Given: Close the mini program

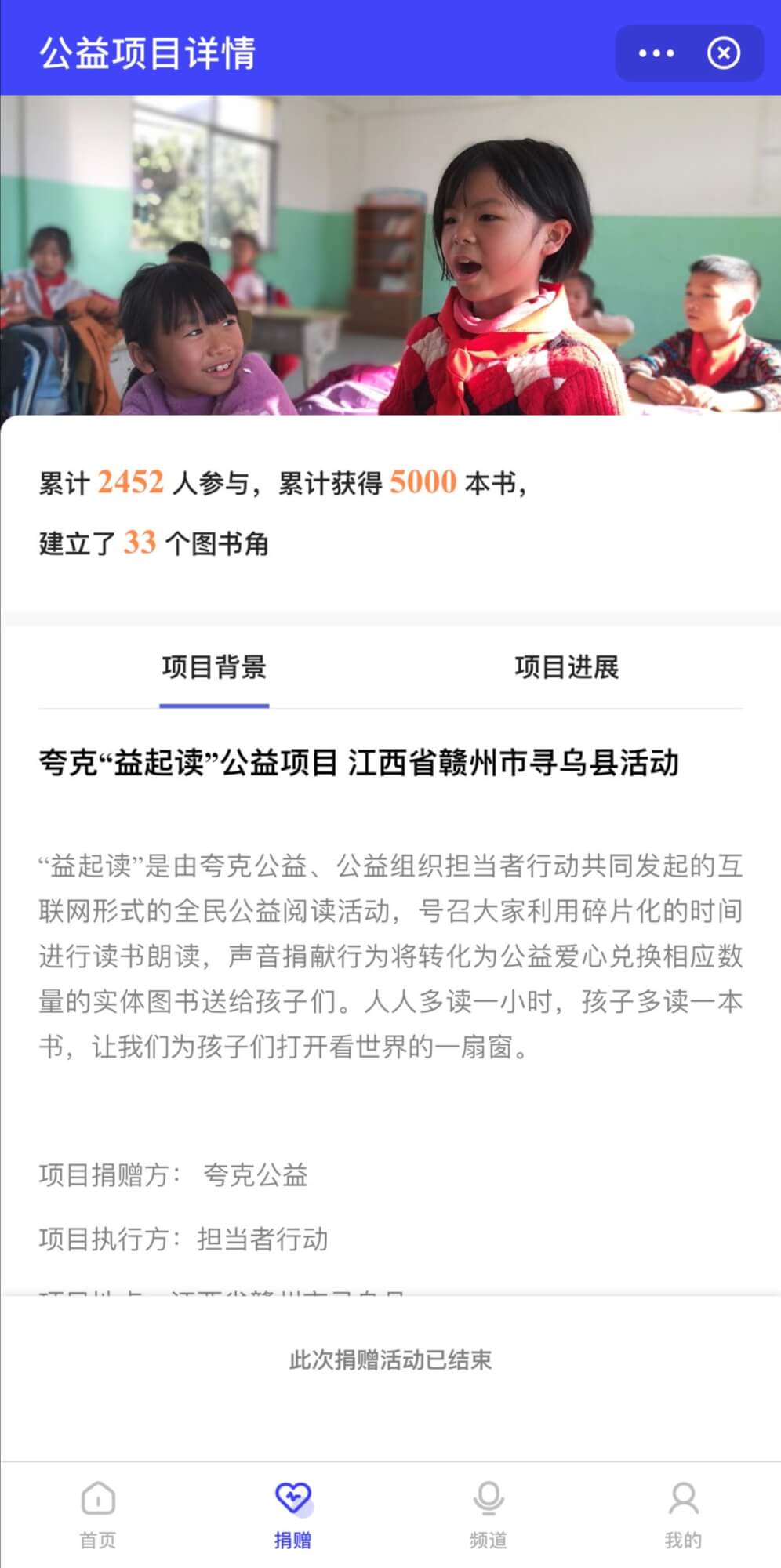Looking at the screenshot, I should coord(723,53).
